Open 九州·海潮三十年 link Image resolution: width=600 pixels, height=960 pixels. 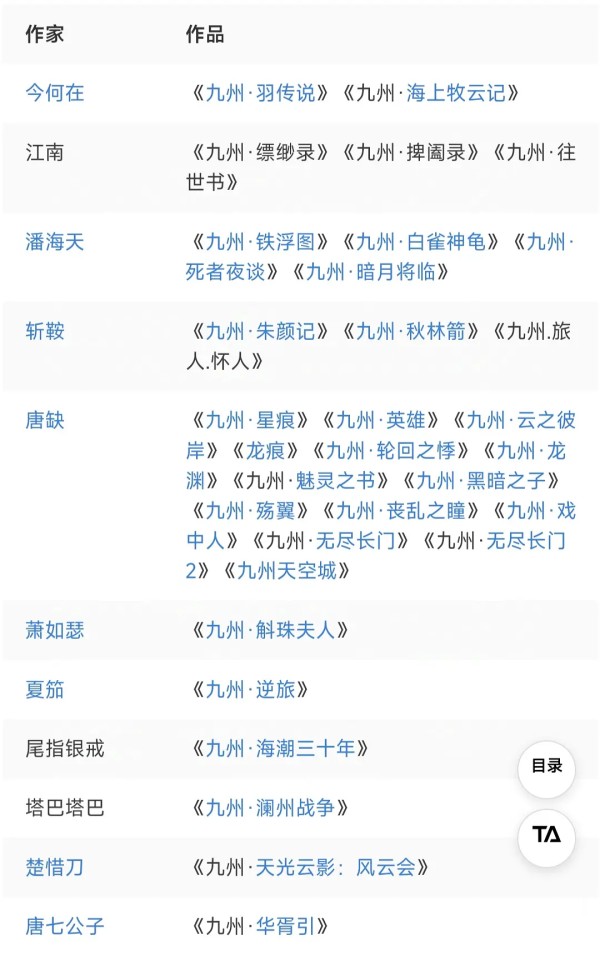280,748
